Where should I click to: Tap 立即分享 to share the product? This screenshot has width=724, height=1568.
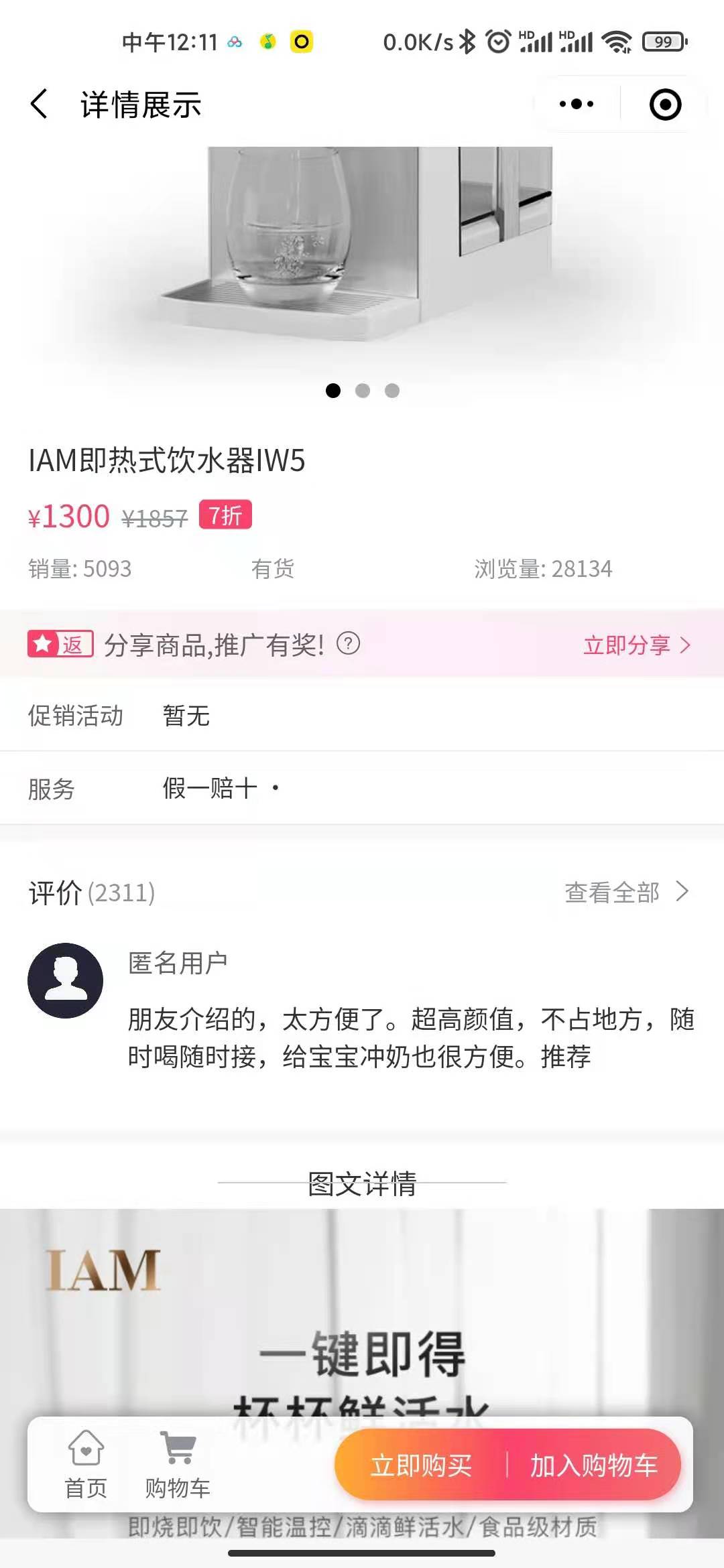point(636,645)
